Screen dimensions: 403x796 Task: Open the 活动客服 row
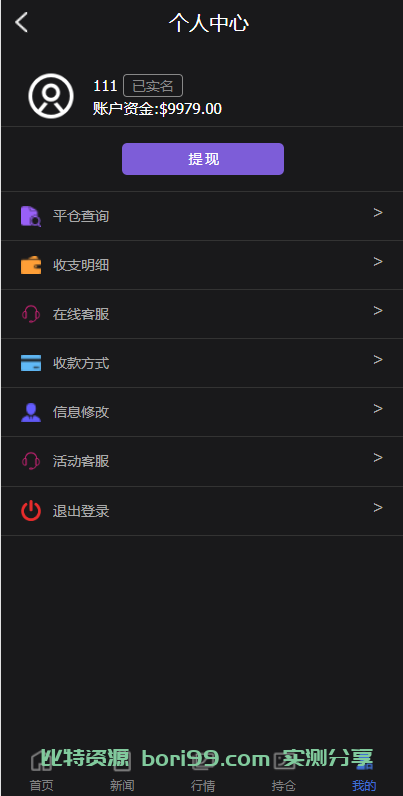(x=202, y=461)
